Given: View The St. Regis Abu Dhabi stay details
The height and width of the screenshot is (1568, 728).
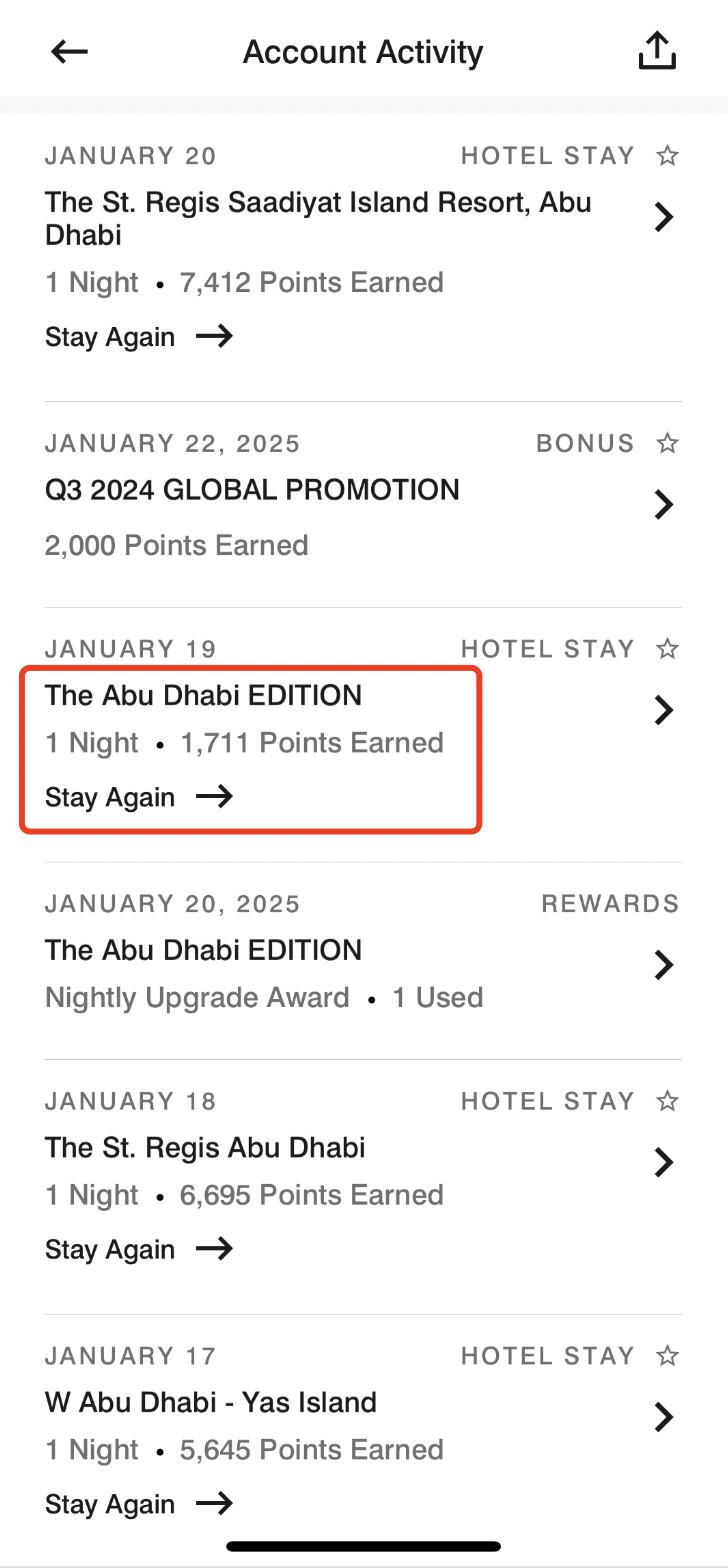Looking at the screenshot, I should (663, 1162).
